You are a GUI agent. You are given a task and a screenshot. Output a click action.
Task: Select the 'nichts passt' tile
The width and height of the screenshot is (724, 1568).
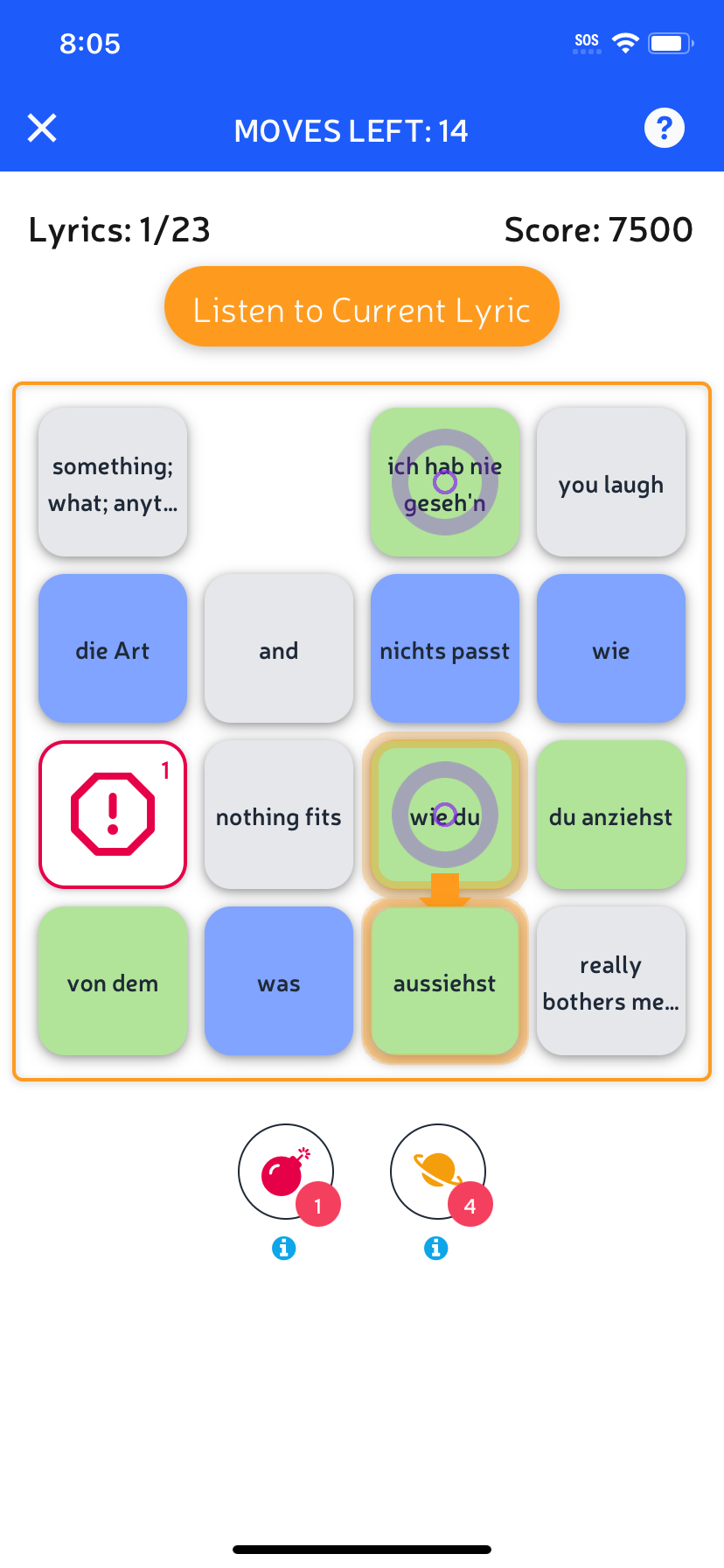coord(444,648)
